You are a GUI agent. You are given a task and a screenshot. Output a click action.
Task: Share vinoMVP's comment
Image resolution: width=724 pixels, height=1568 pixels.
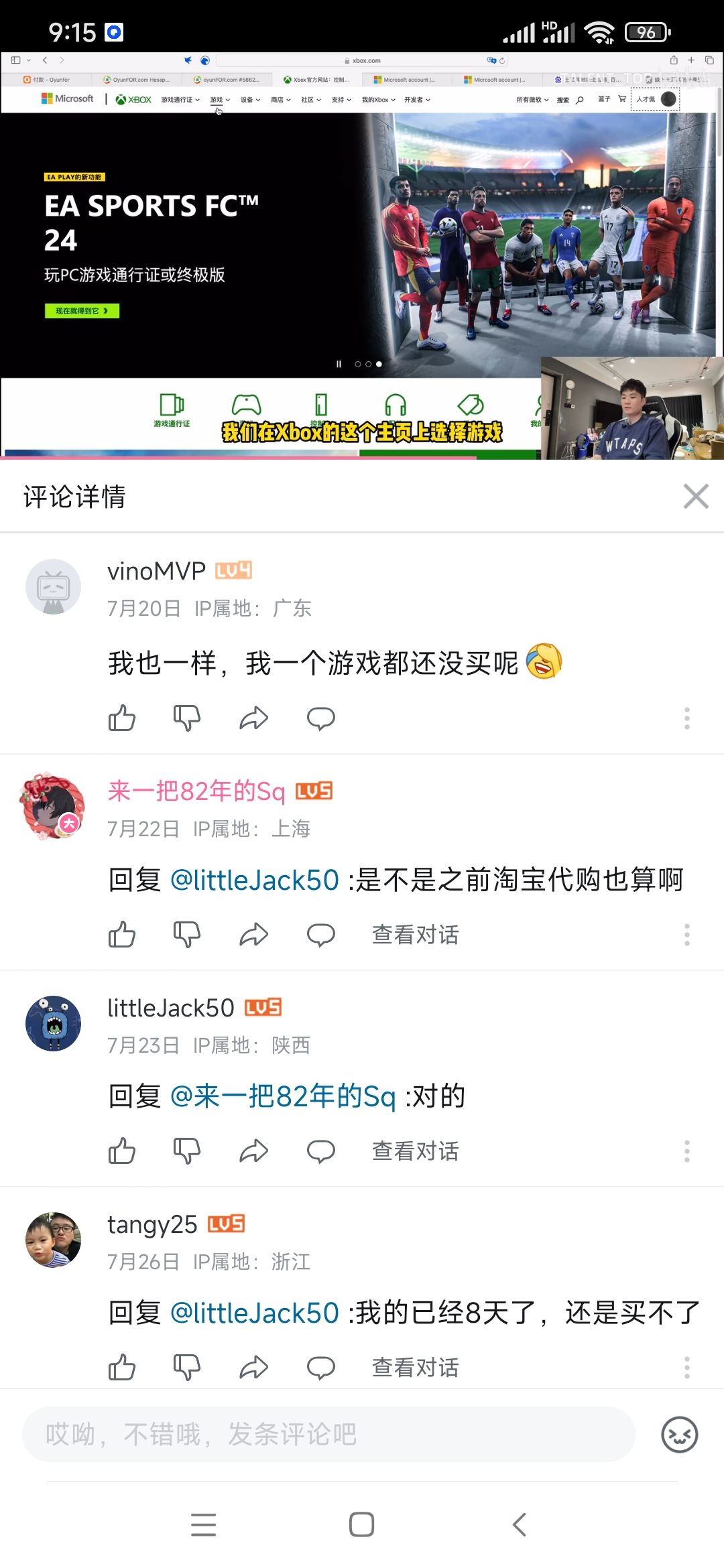[254, 718]
